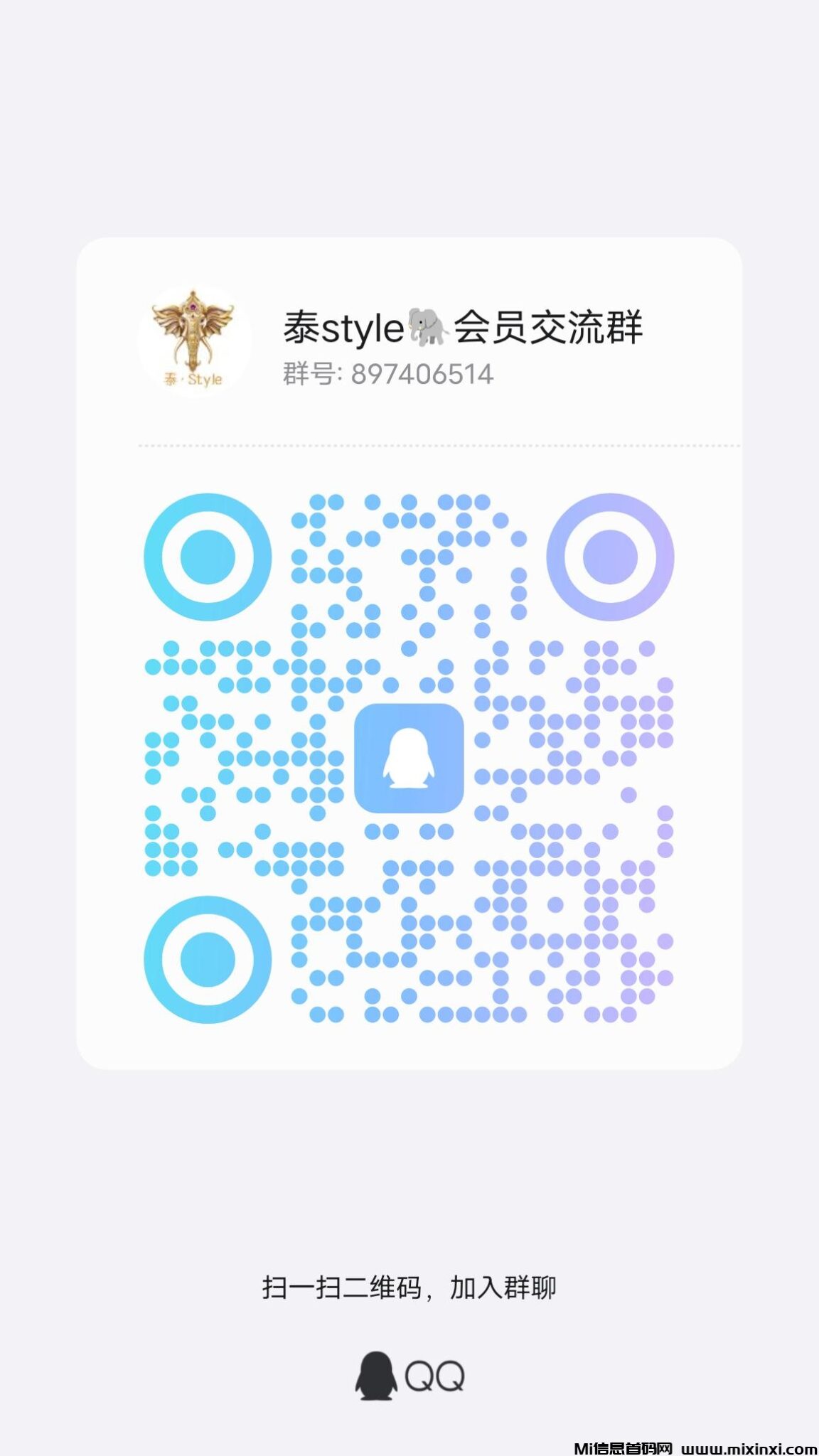The width and height of the screenshot is (819, 1456).
Task: Expand the group name 泰style会员交流群
Action: [466, 326]
